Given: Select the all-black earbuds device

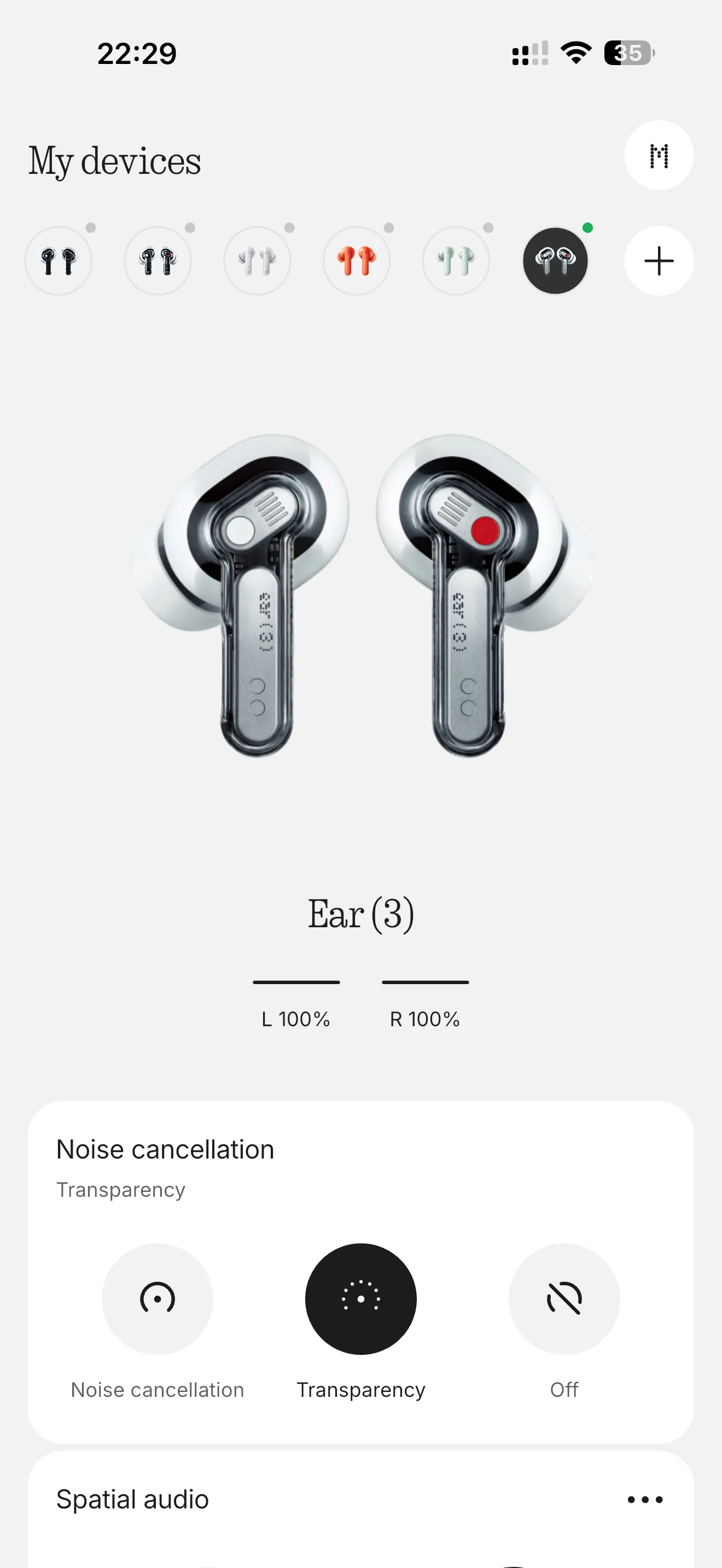Looking at the screenshot, I should [x=59, y=261].
